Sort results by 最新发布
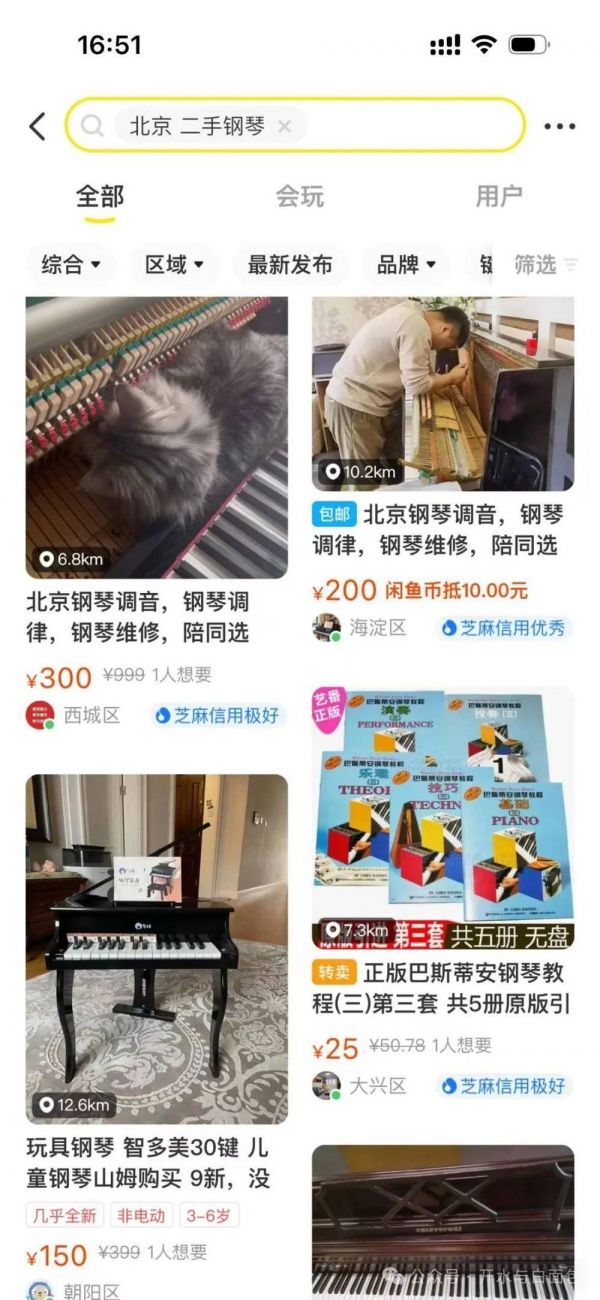The width and height of the screenshot is (600, 1300). (x=290, y=265)
